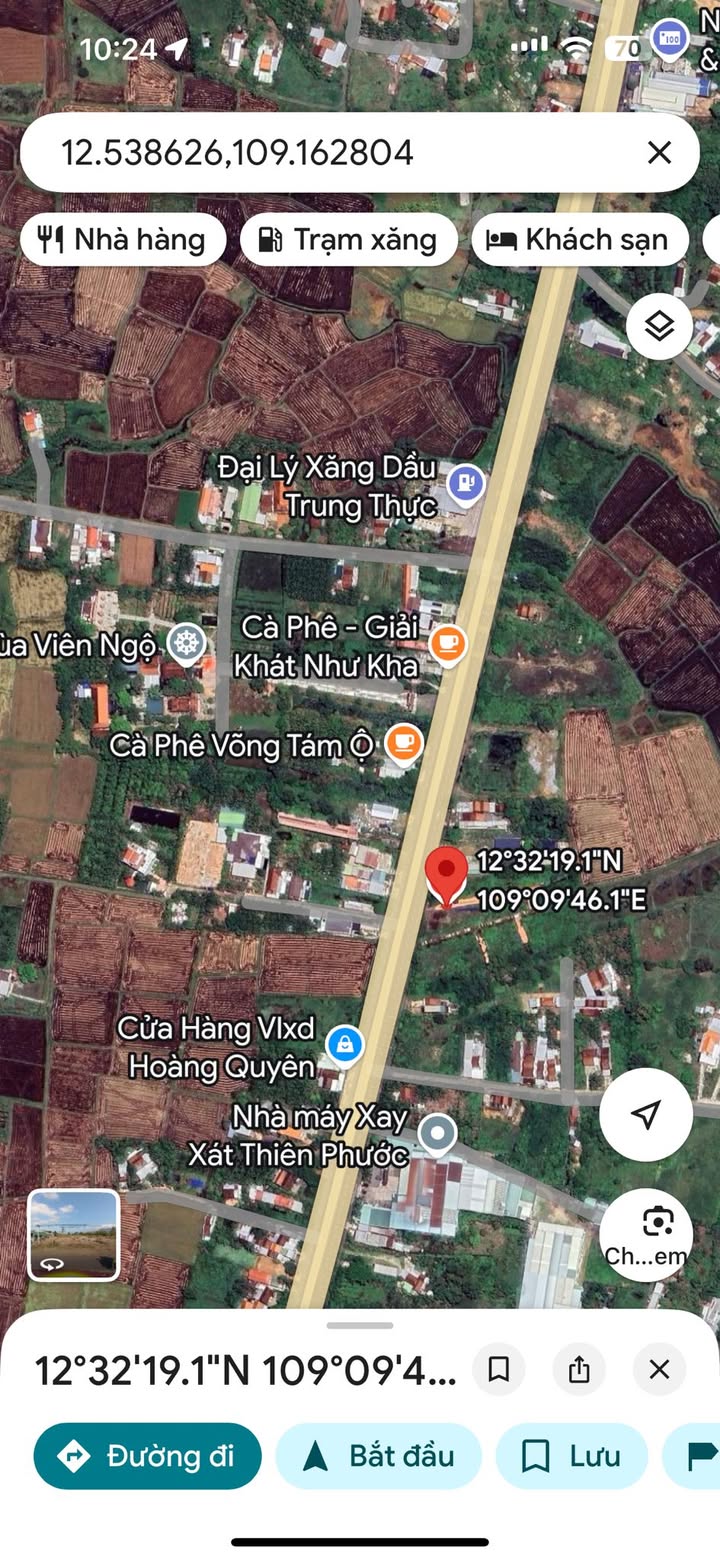Start navigation with Bắt đầu
Screen dimensions: 720x1560
[379, 1456]
